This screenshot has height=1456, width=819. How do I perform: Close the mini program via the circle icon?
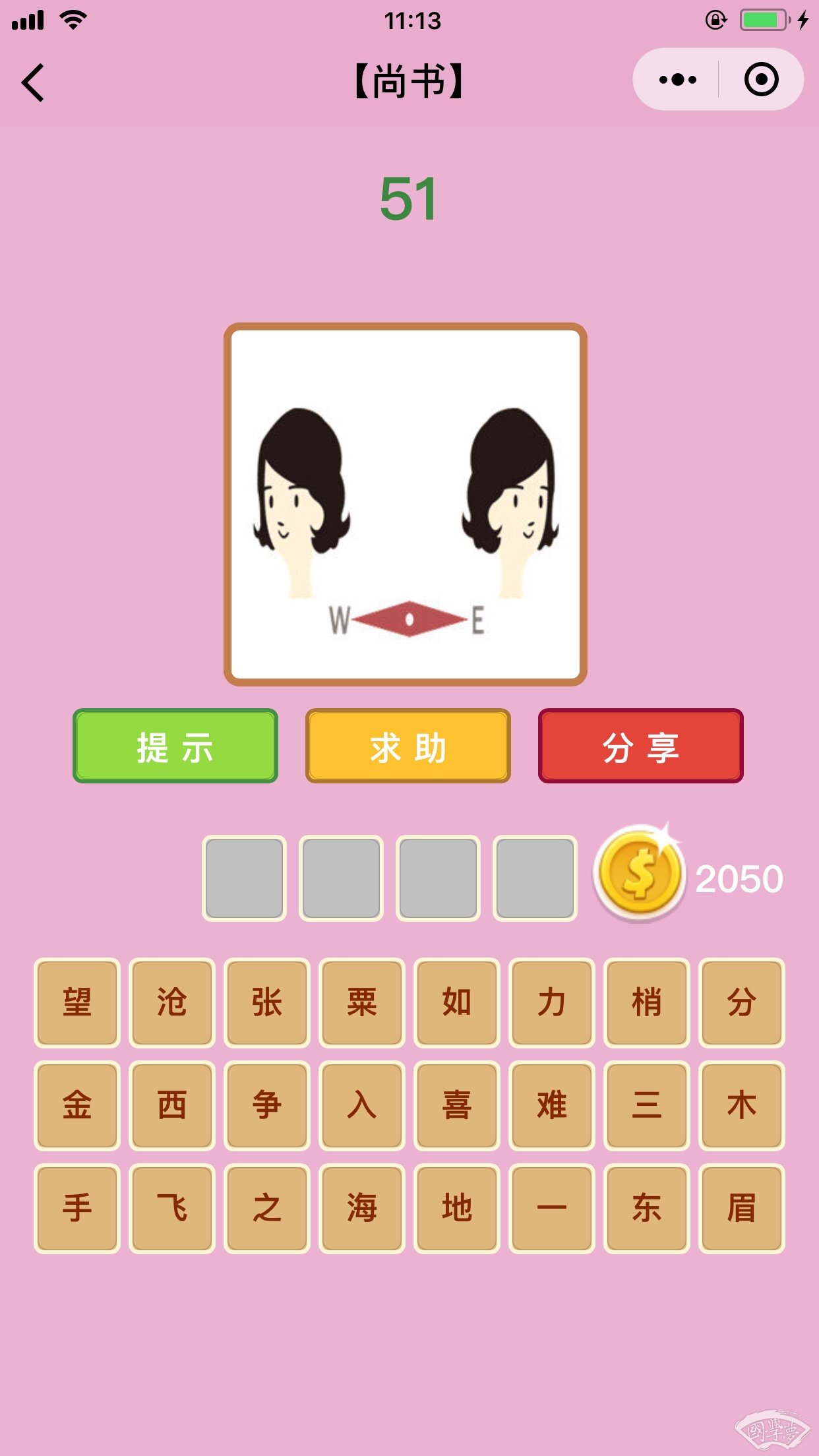coord(761,80)
